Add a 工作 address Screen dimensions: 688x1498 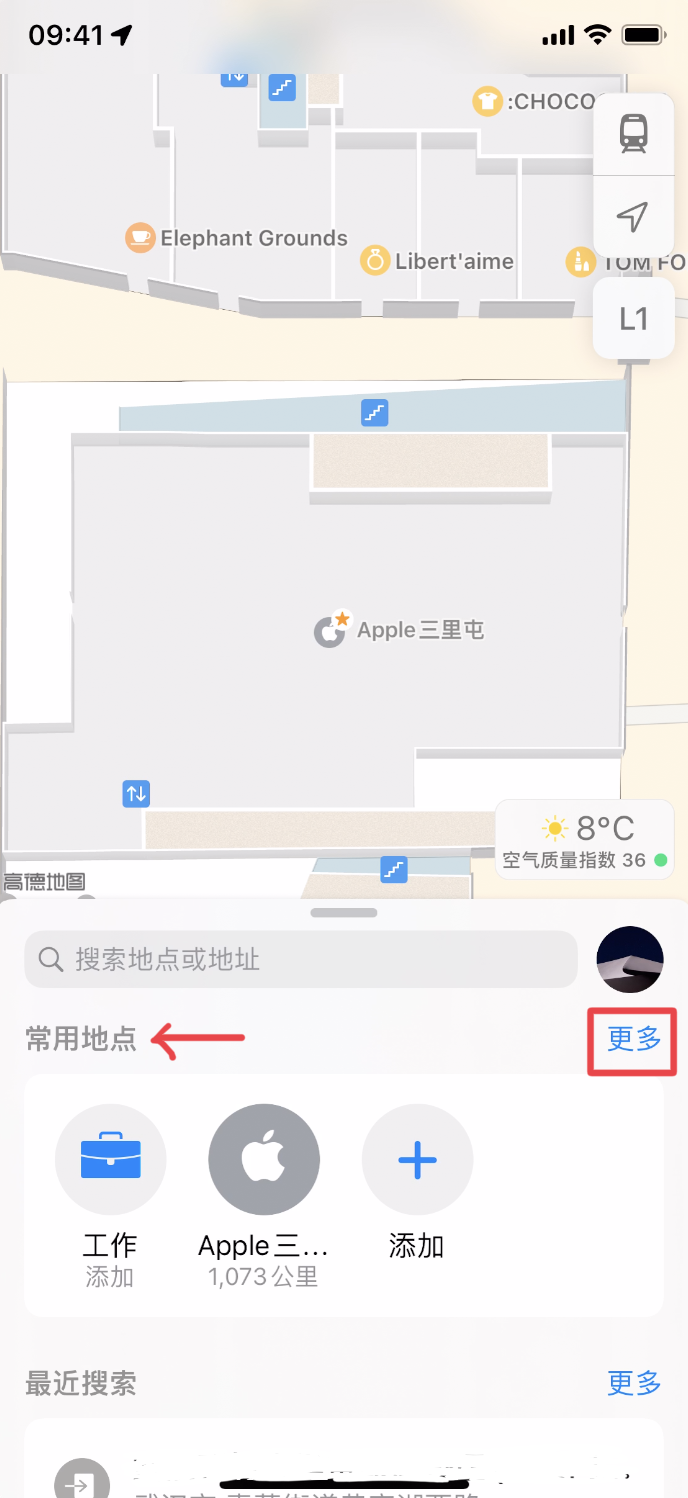coord(110,1160)
